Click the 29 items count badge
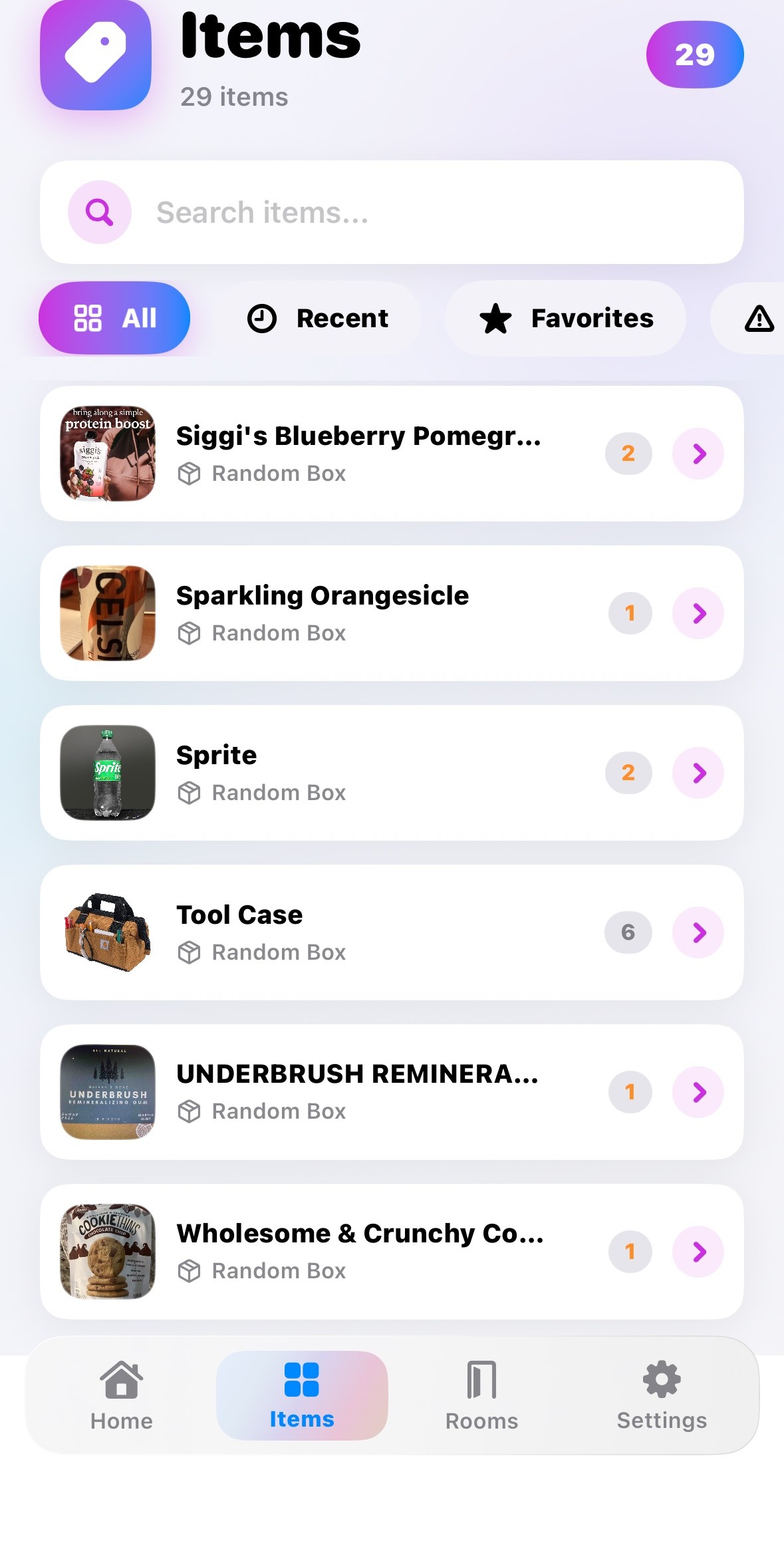Image resolution: width=784 pixels, height=1547 pixels. (695, 55)
